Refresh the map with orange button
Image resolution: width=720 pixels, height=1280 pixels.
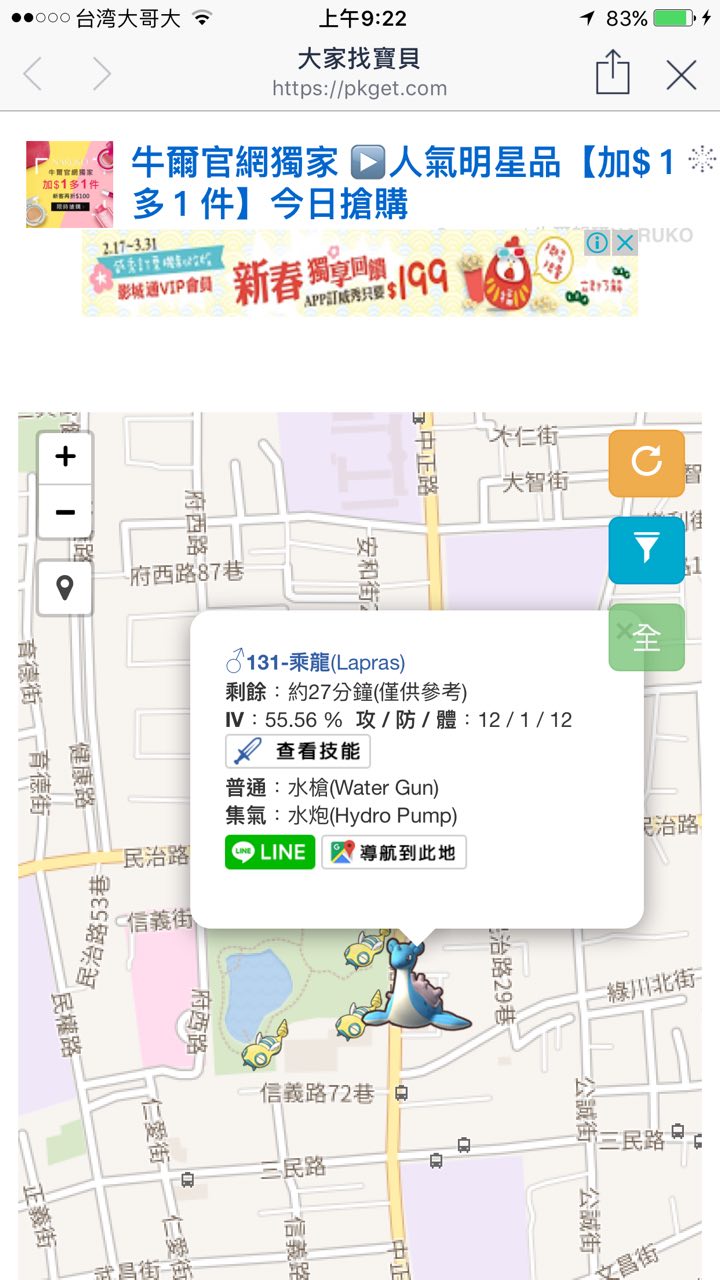point(647,463)
